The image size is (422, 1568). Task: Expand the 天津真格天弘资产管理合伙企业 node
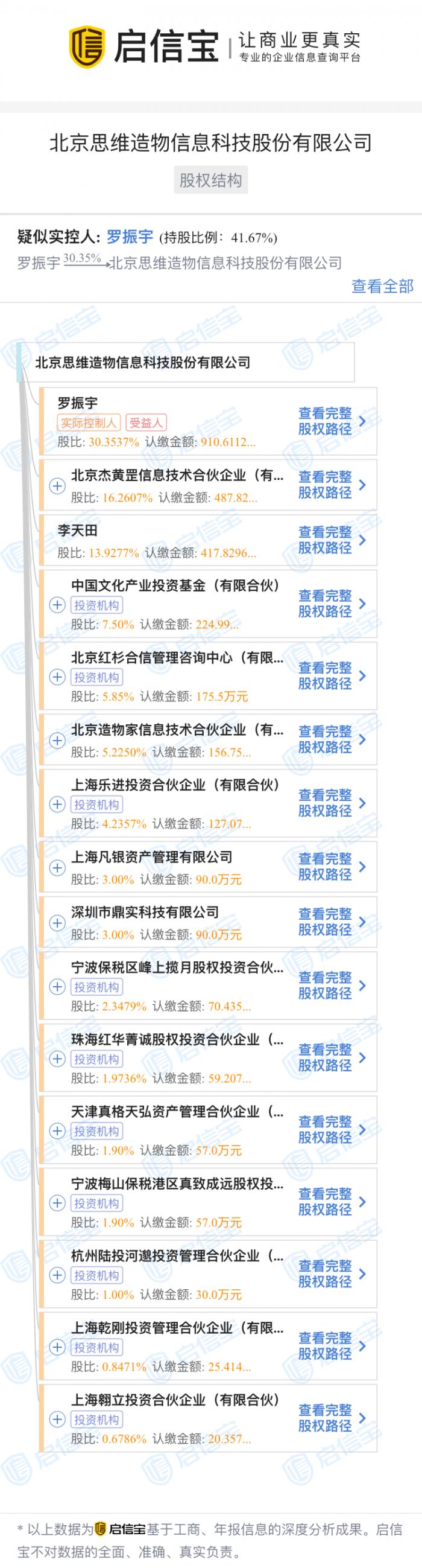click(57, 1130)
